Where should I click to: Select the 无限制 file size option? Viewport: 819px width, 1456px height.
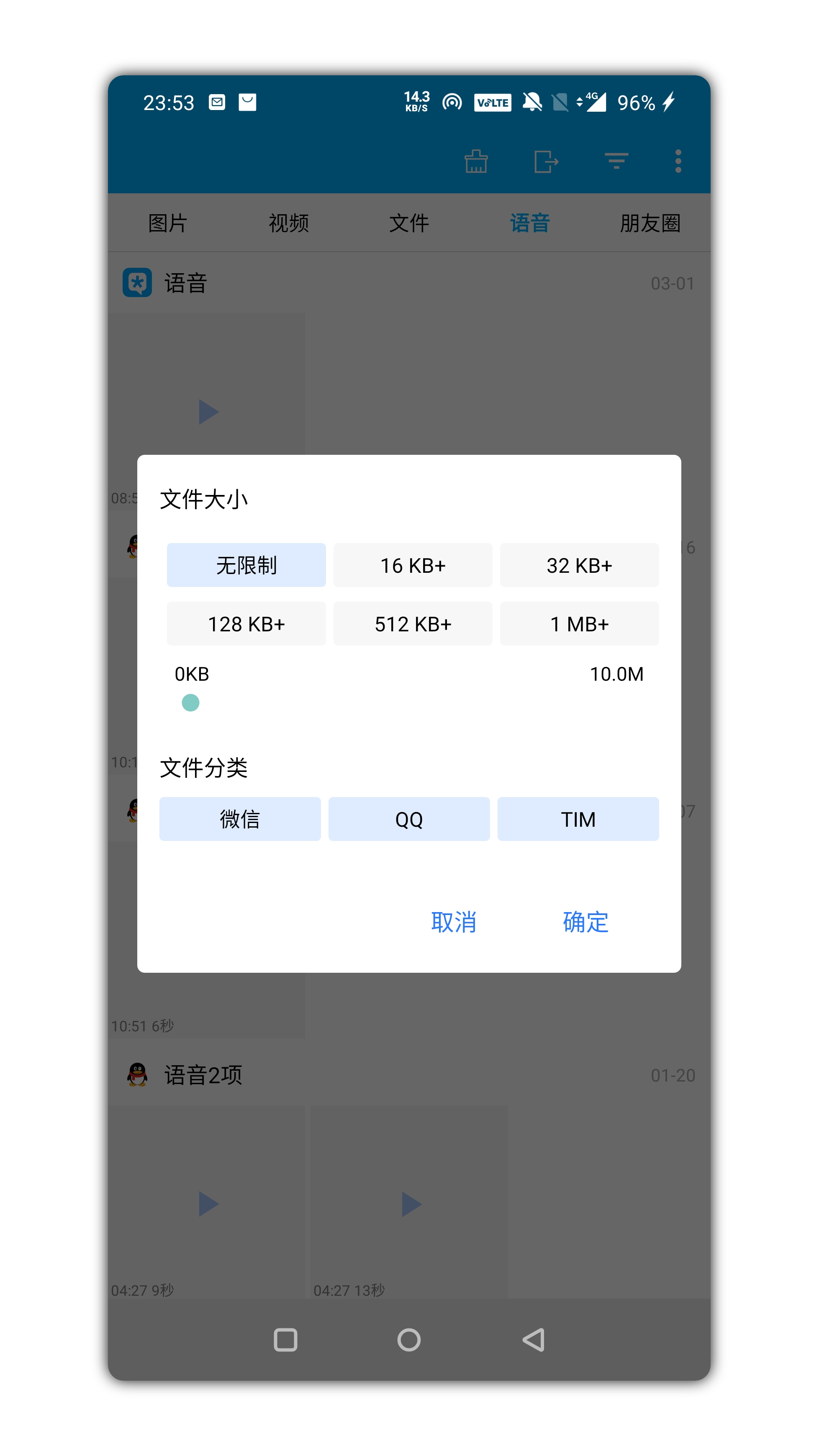click(x=246, y=565)
